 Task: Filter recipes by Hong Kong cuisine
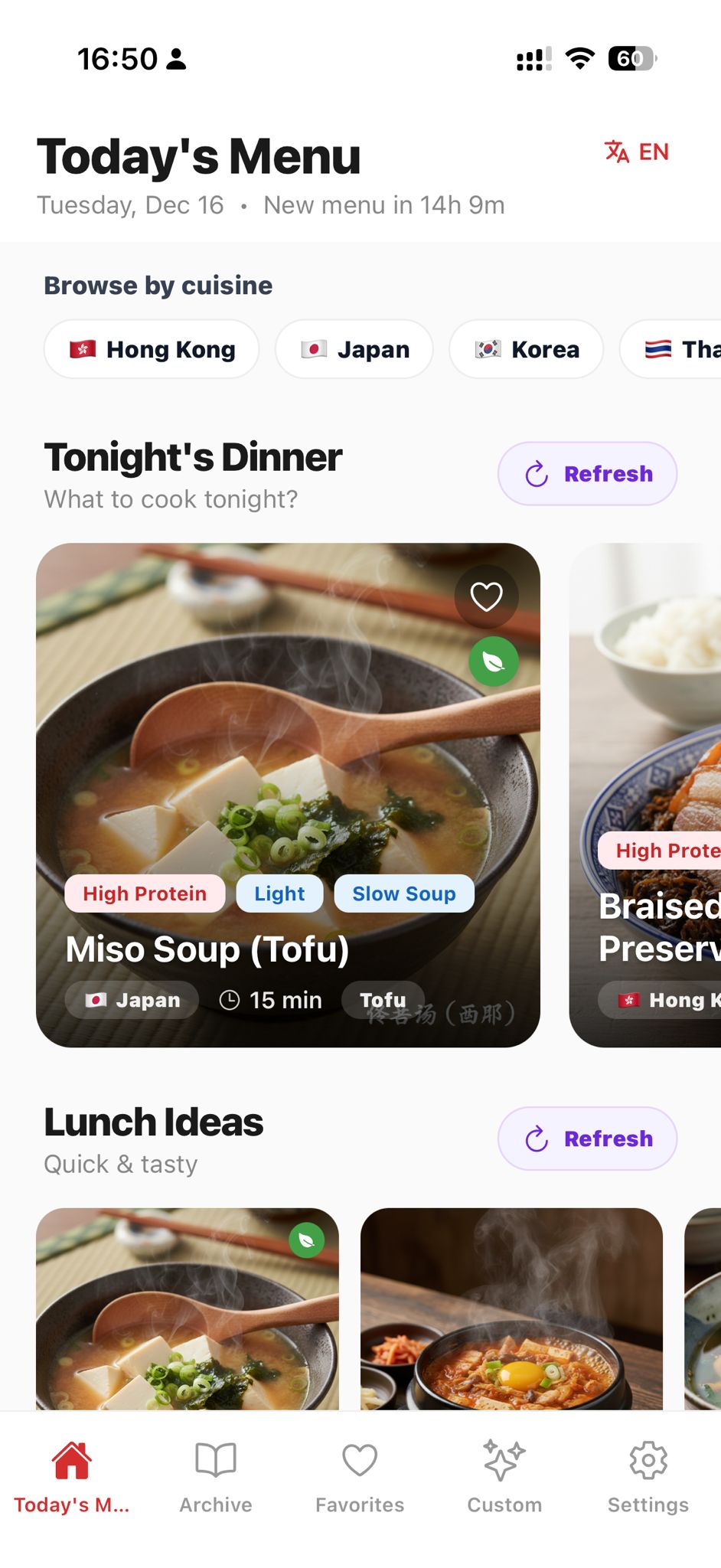coord(152,349)
